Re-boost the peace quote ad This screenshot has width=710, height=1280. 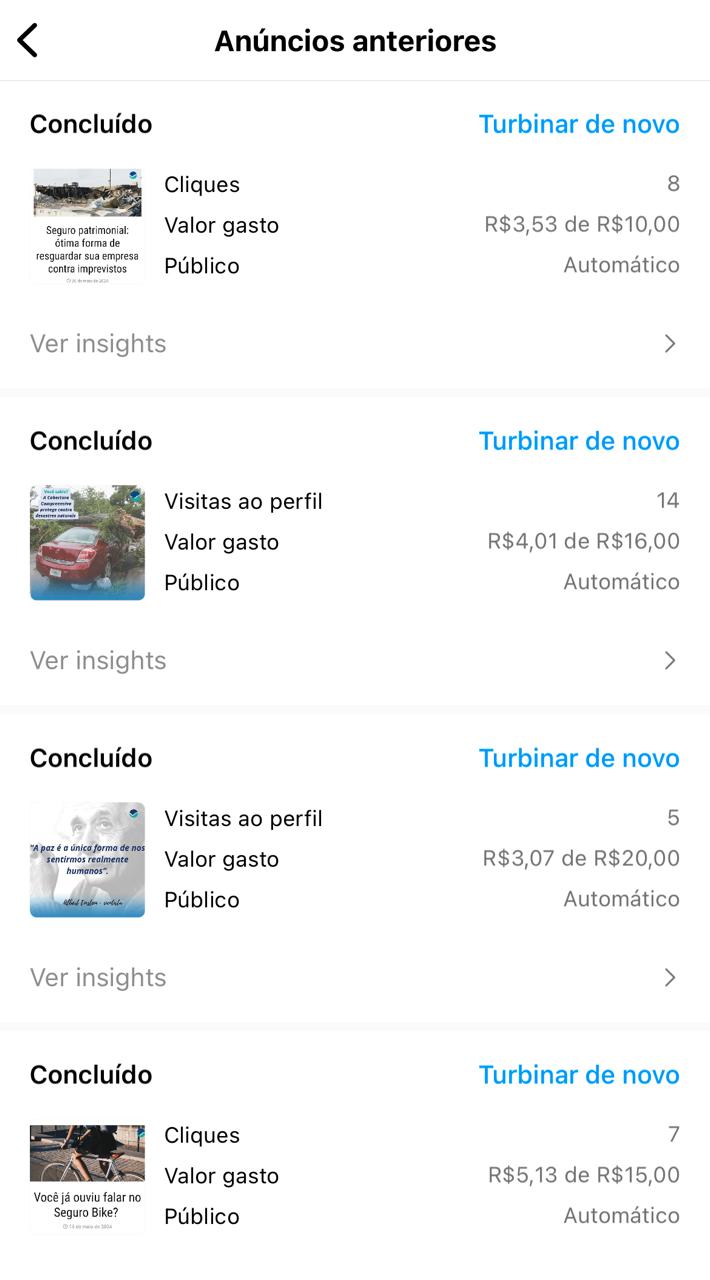pos(578,758)
